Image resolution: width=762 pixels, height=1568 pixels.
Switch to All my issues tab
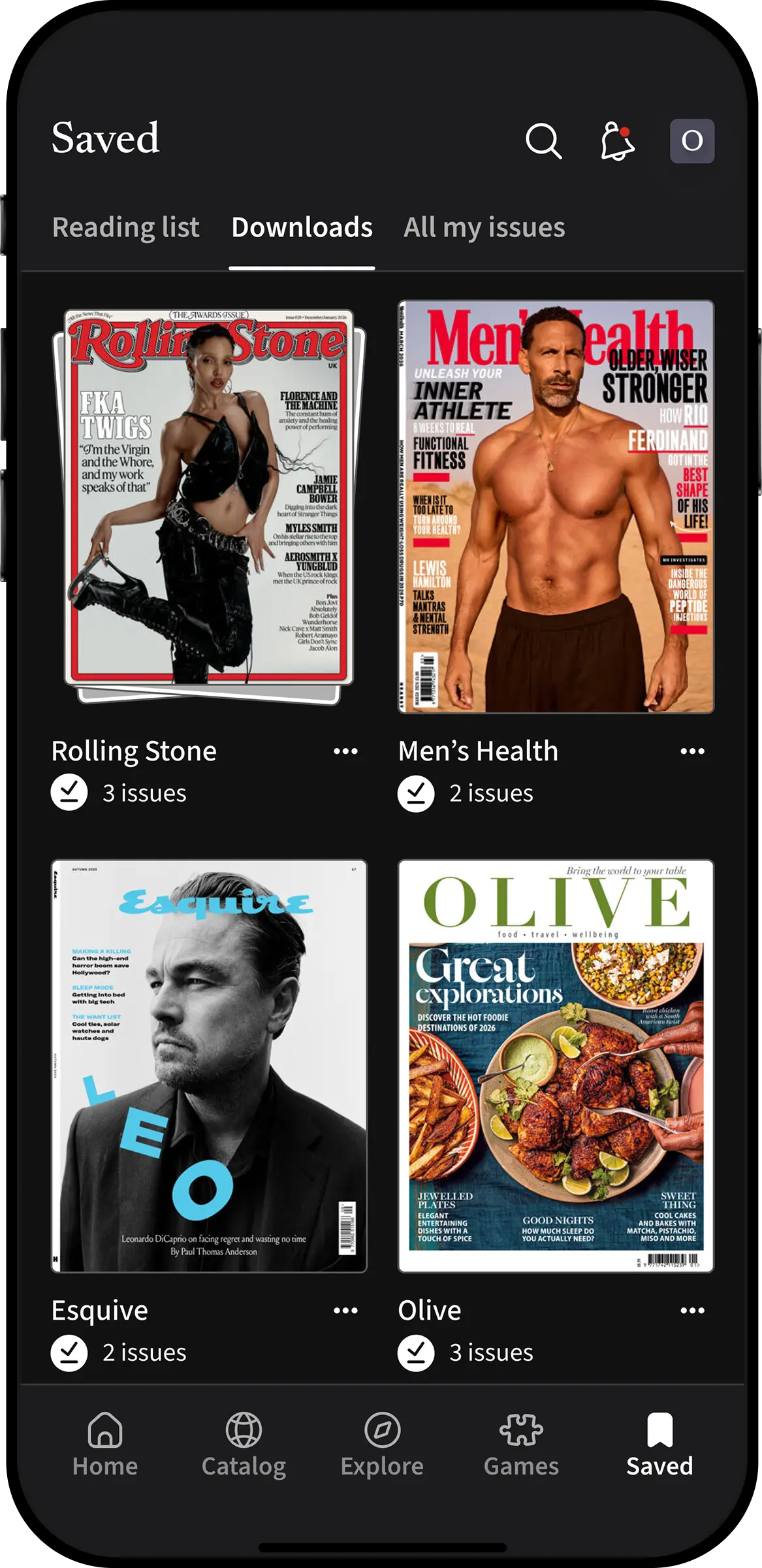(484, 227)
